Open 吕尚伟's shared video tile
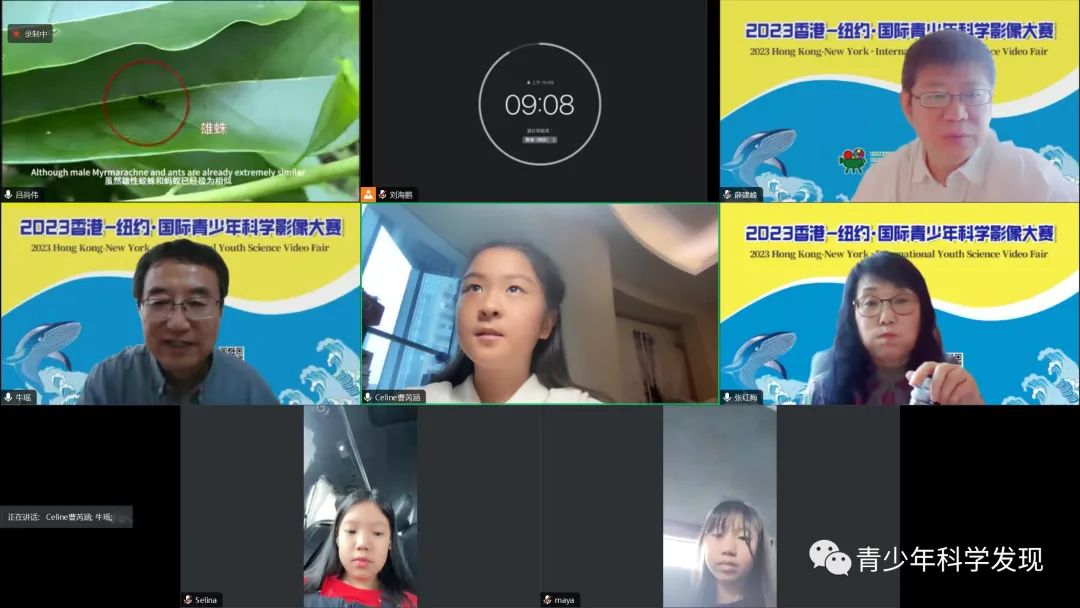The width and height of the screenshot is (1080, 608). [x=180, y=100]
